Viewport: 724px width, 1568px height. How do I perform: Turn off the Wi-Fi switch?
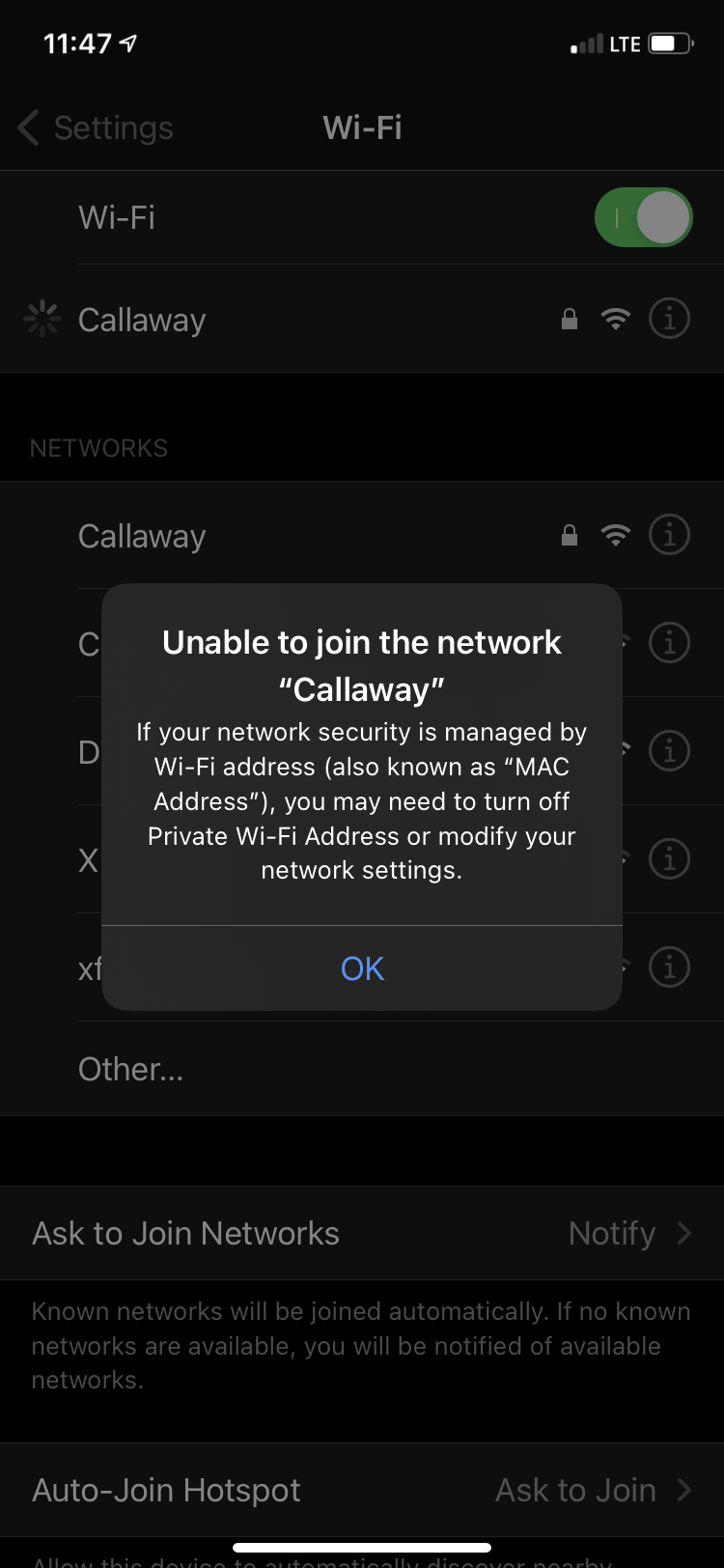point(644,217)
